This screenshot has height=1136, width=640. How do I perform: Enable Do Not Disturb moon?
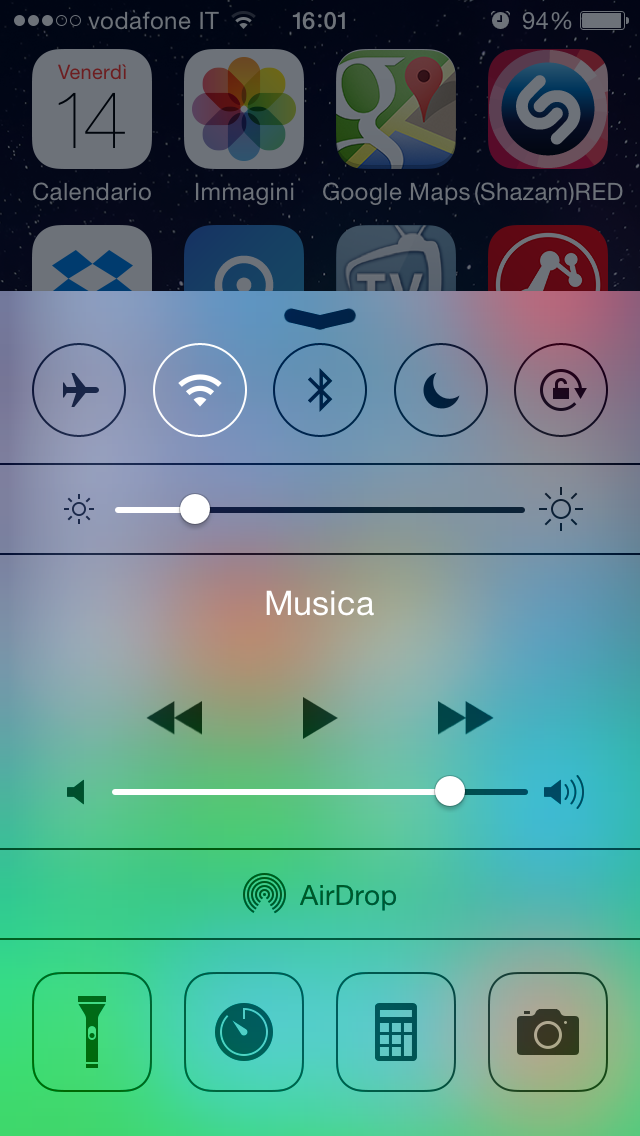(x=441, y=390)
